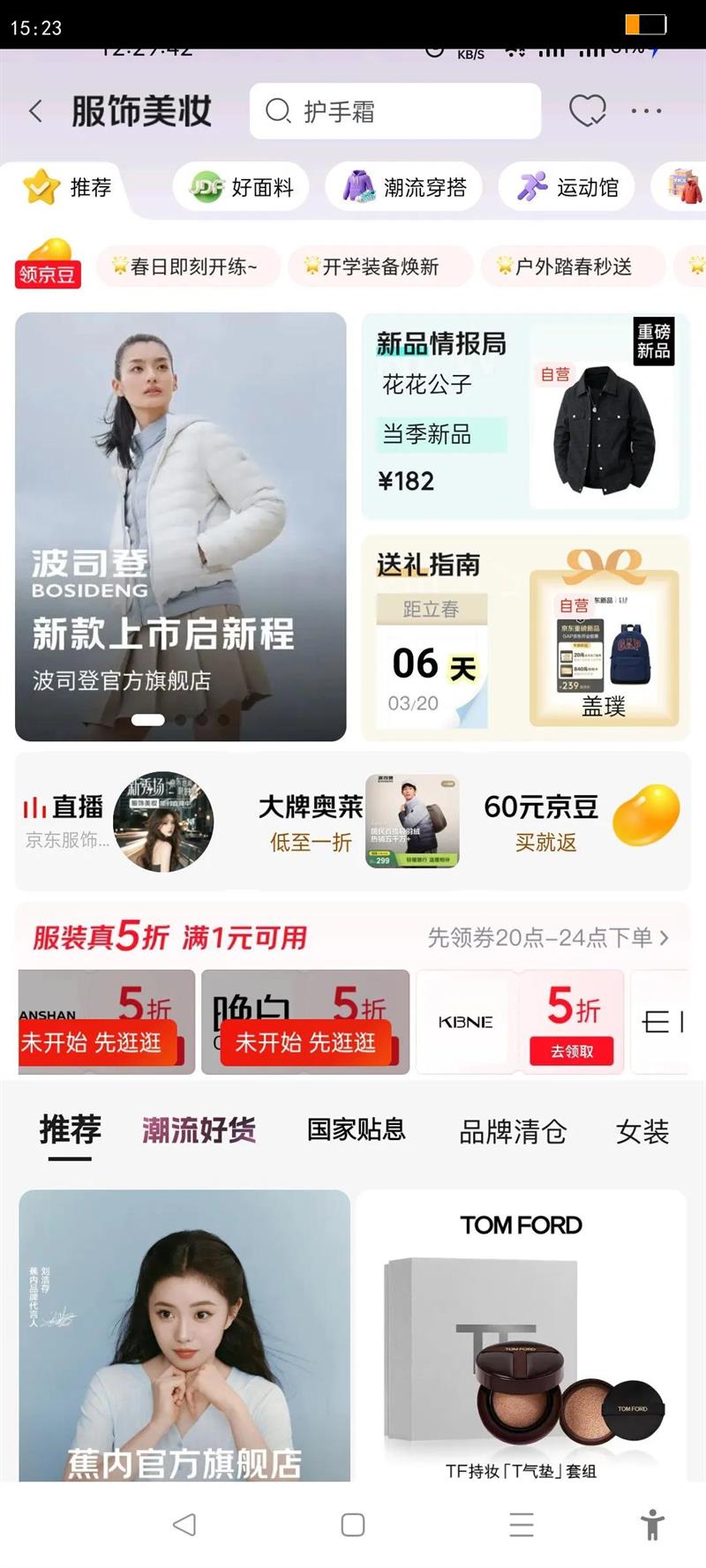Viewport: 706px width, 1568px height.
Task: Open 先领券20点-24点下单 link
Action: [x=548, y=937]
